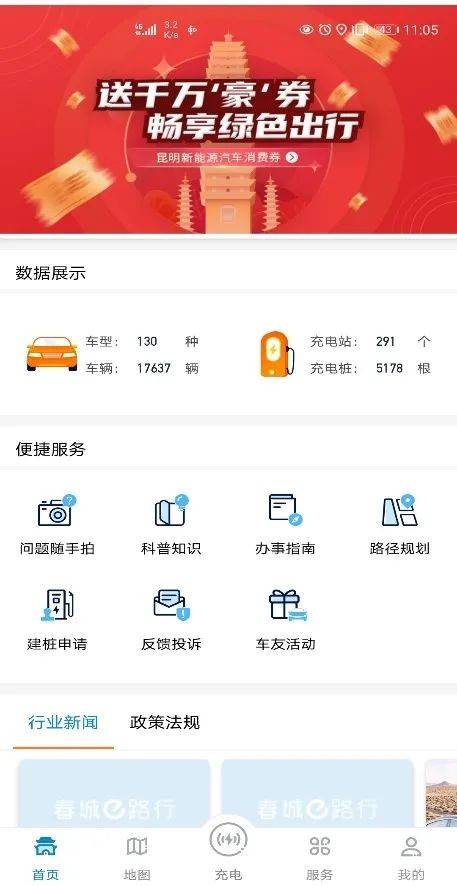Screen dimensions: 457x886
Task: Switch to the 地图 map tab
Action: click(x=137, y=858)
